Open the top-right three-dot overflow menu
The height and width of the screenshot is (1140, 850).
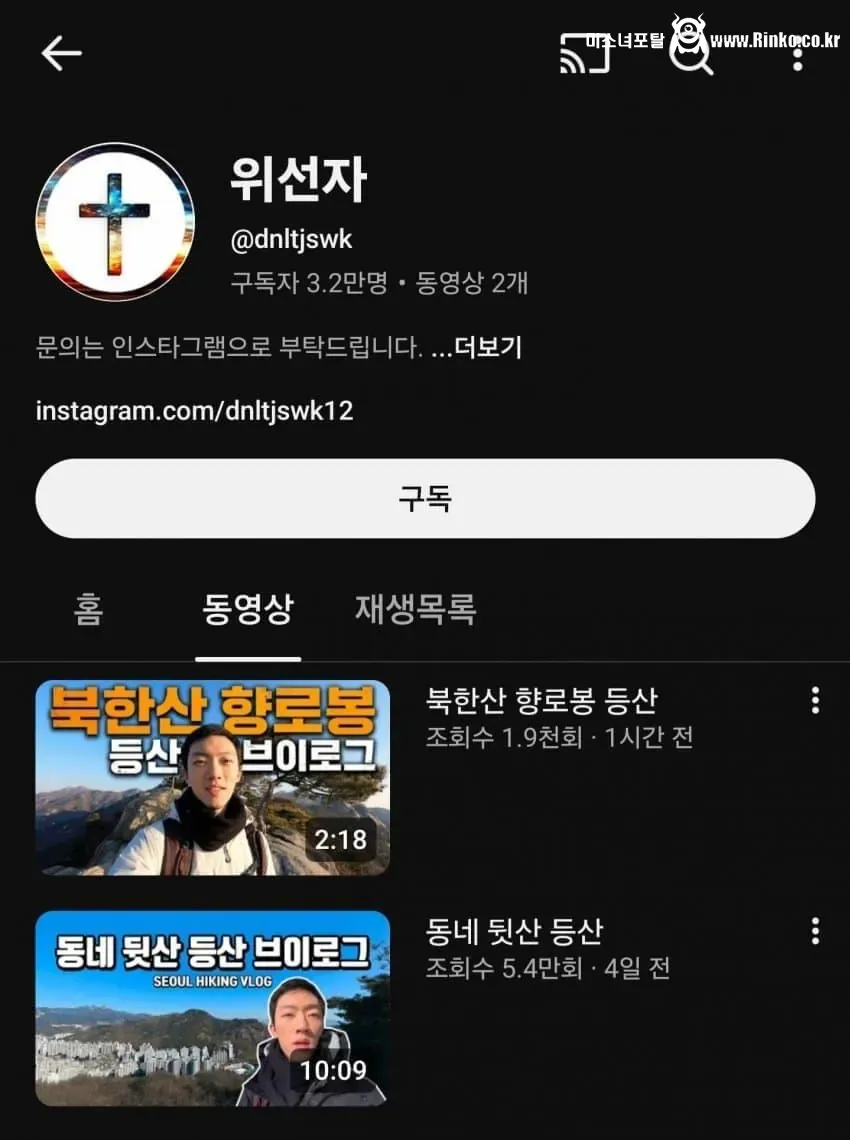click(x=796, y=57)
